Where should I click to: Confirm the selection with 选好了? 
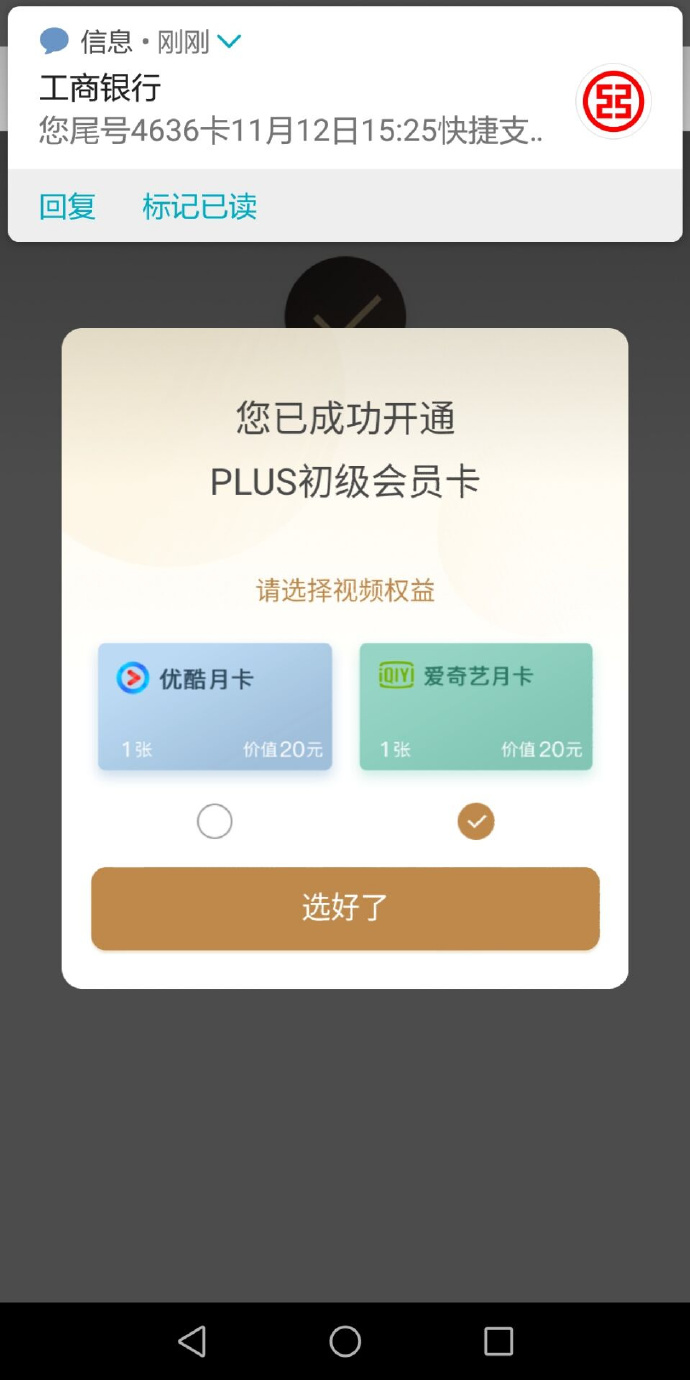(x=345, y=908)
